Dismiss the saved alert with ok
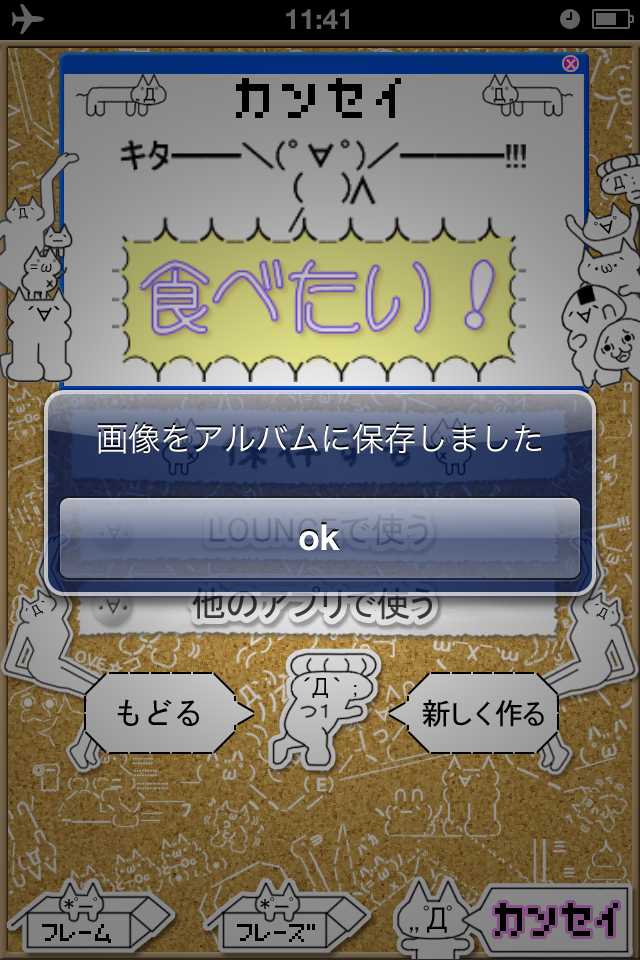Image resolution: width=640 pixels, height=960 pixels. click(320, 538)
